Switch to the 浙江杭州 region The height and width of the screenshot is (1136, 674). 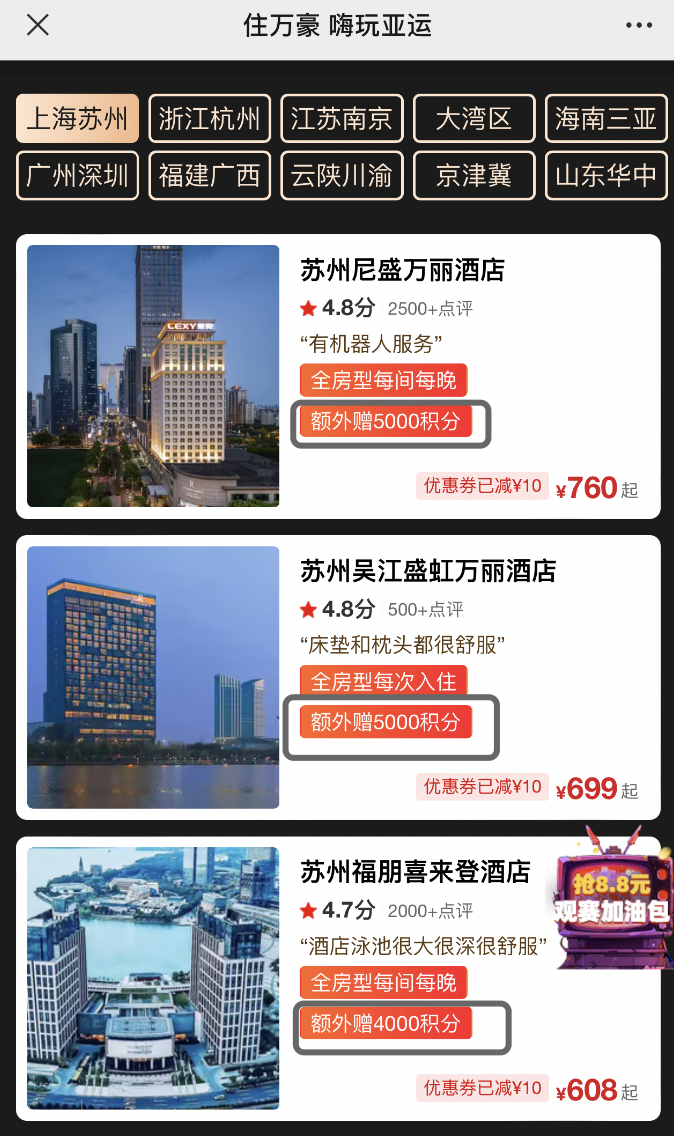[x=209, y=118]
